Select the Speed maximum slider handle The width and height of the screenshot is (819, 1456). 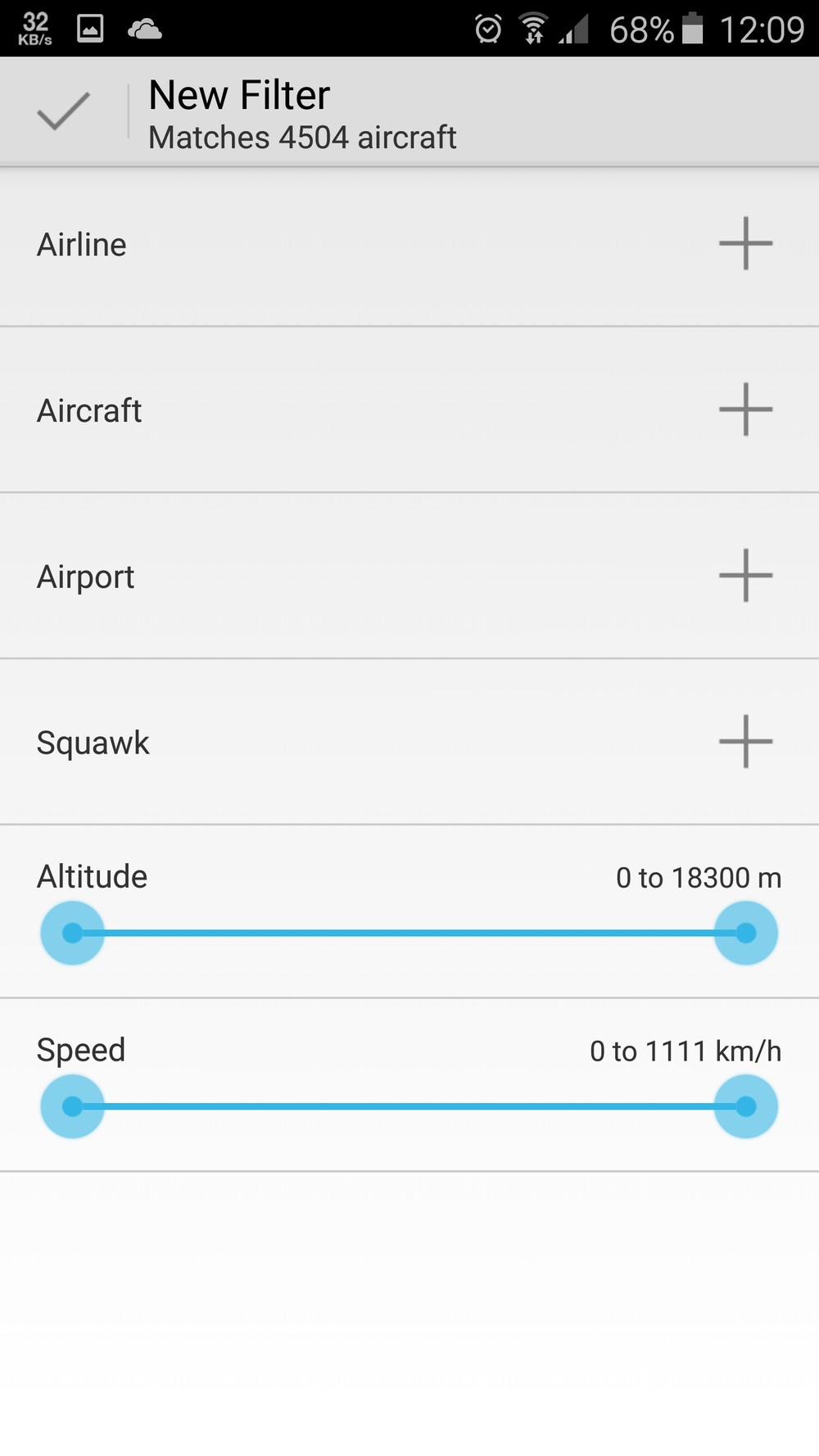[x=745, y=1106]
